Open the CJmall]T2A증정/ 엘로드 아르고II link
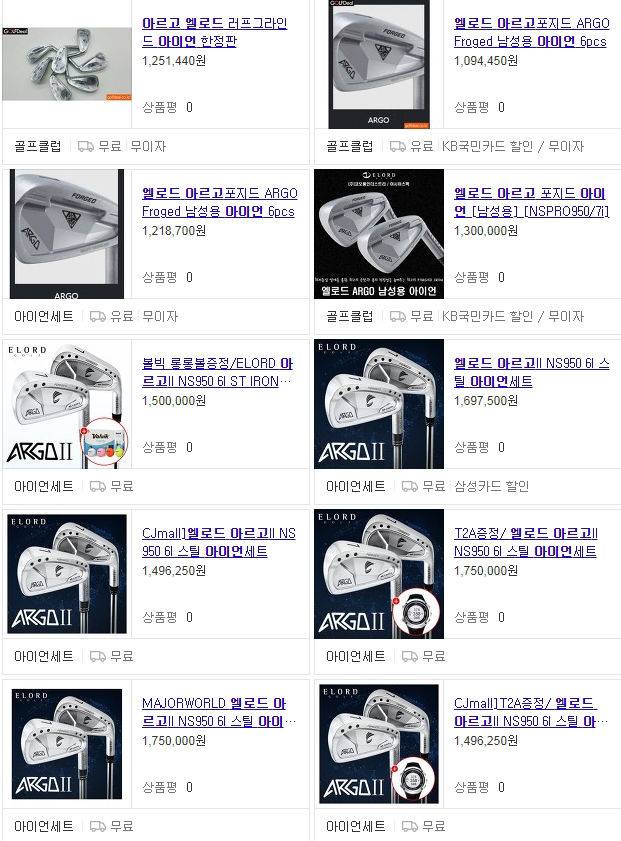Viewport: 621px width, 841px height. pyautogui.click(x=525, y=712)
